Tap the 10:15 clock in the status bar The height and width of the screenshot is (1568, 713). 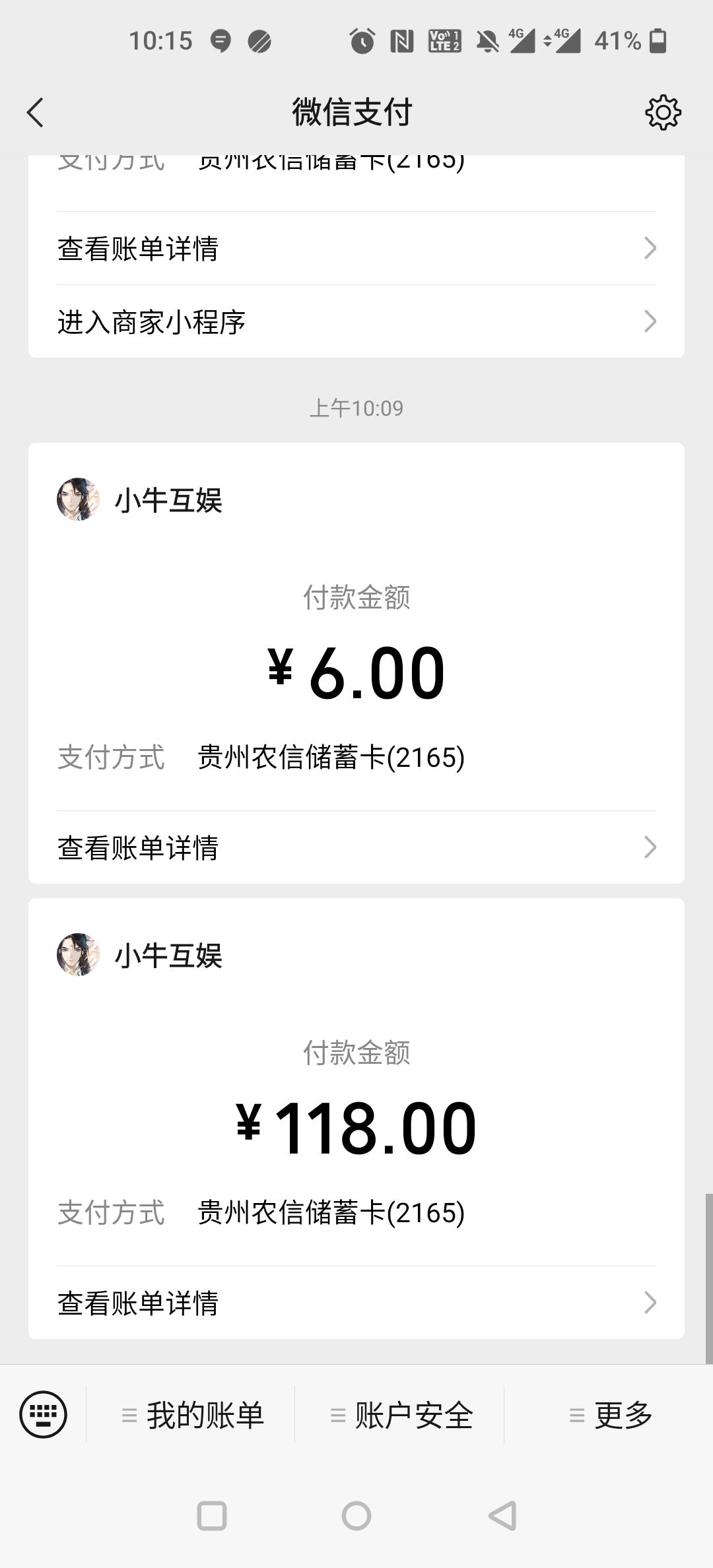(x=163, y=42)
